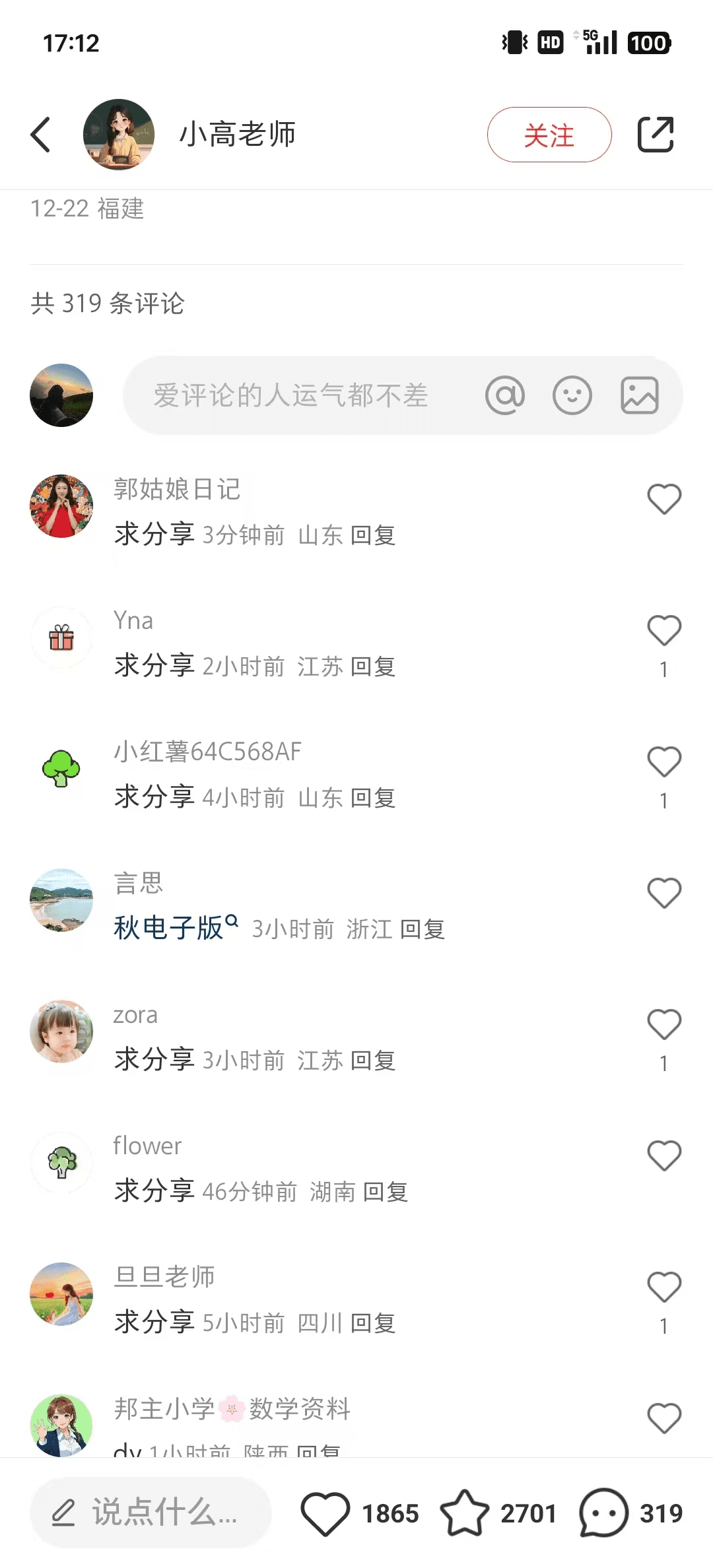Reply to zora's comment
Viewport: 713px width, 1568px height.
[373, 1061]
